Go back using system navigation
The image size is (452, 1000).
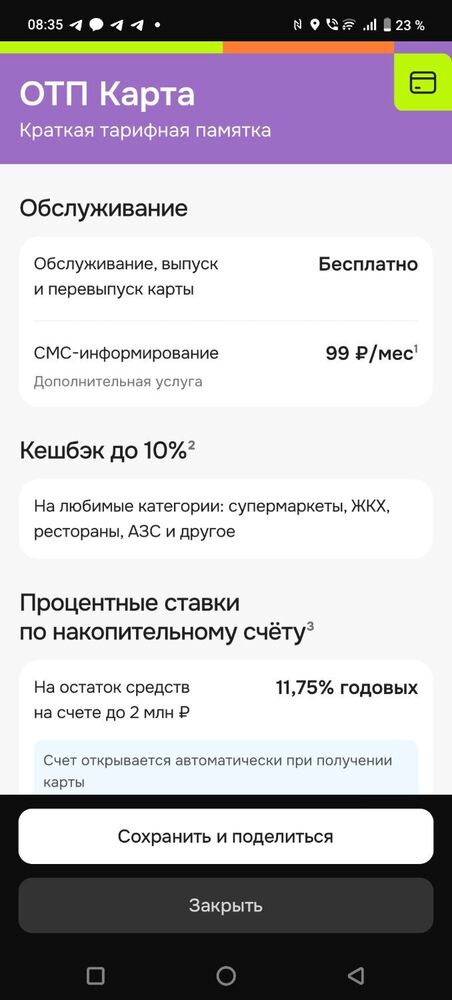pyautogui.click(x=356, y=975)
